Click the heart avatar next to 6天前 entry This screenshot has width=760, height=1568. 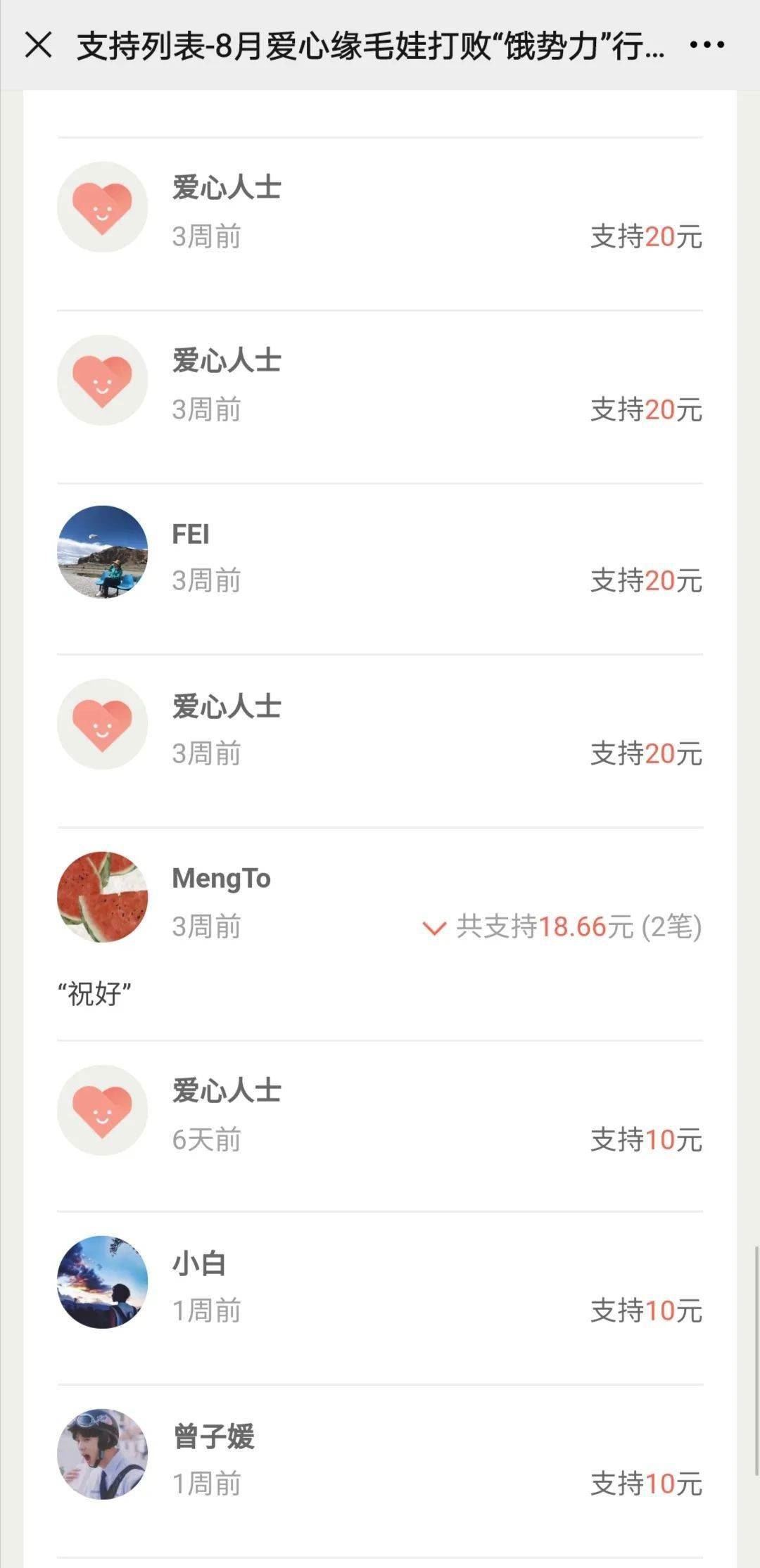(102, 1110)
